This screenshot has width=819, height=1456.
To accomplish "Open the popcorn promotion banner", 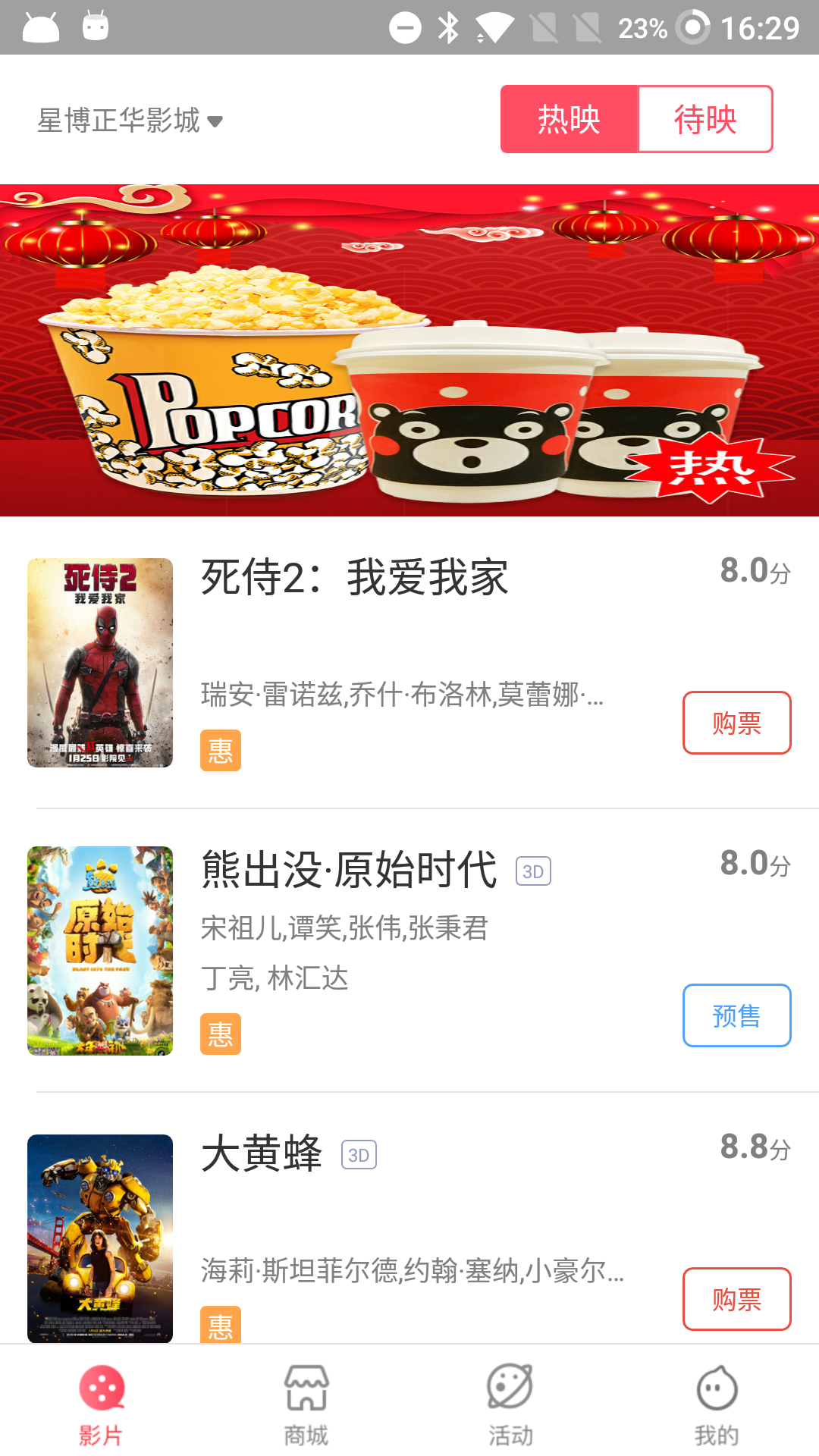I will coord(409,350).
